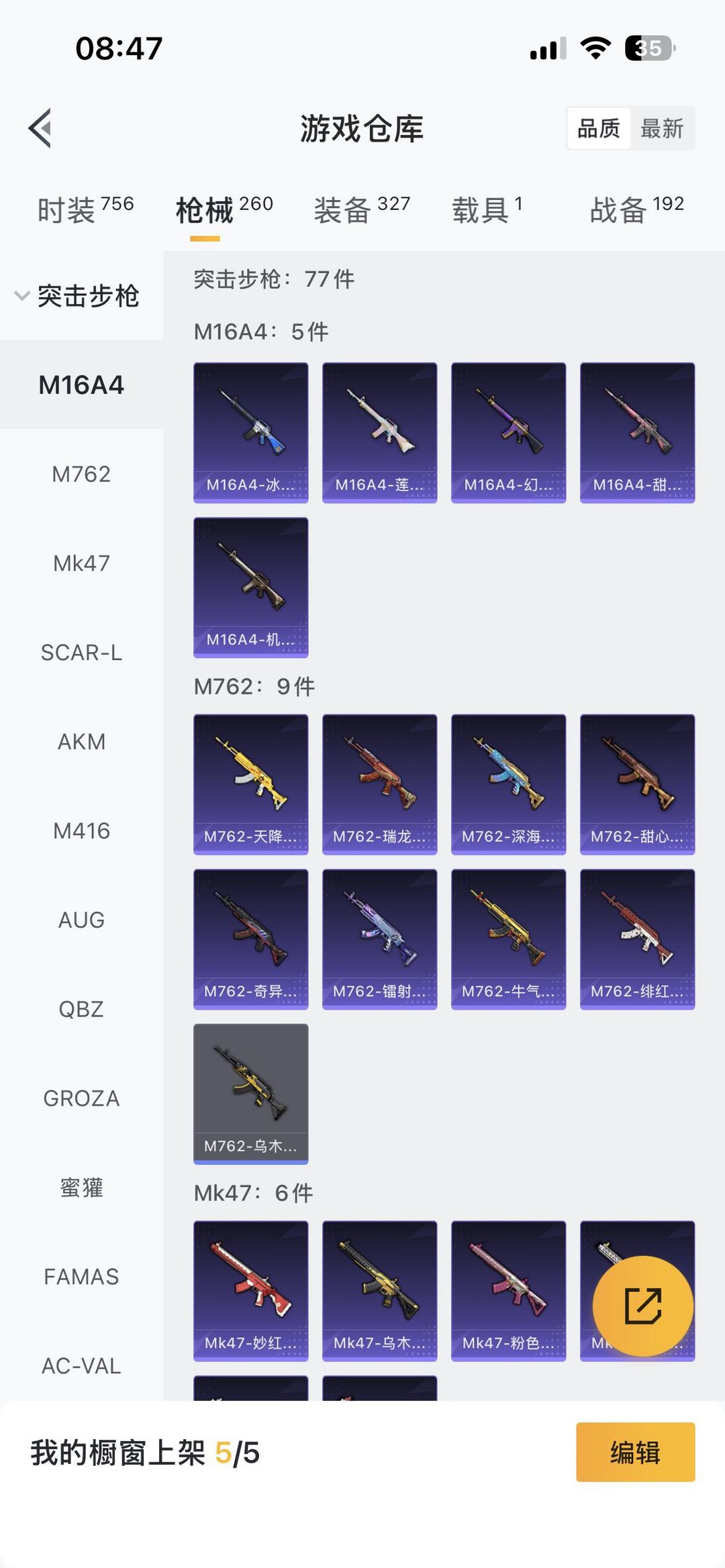
Task: Go back using the top-left arrow
Action: tap(40, 128)
